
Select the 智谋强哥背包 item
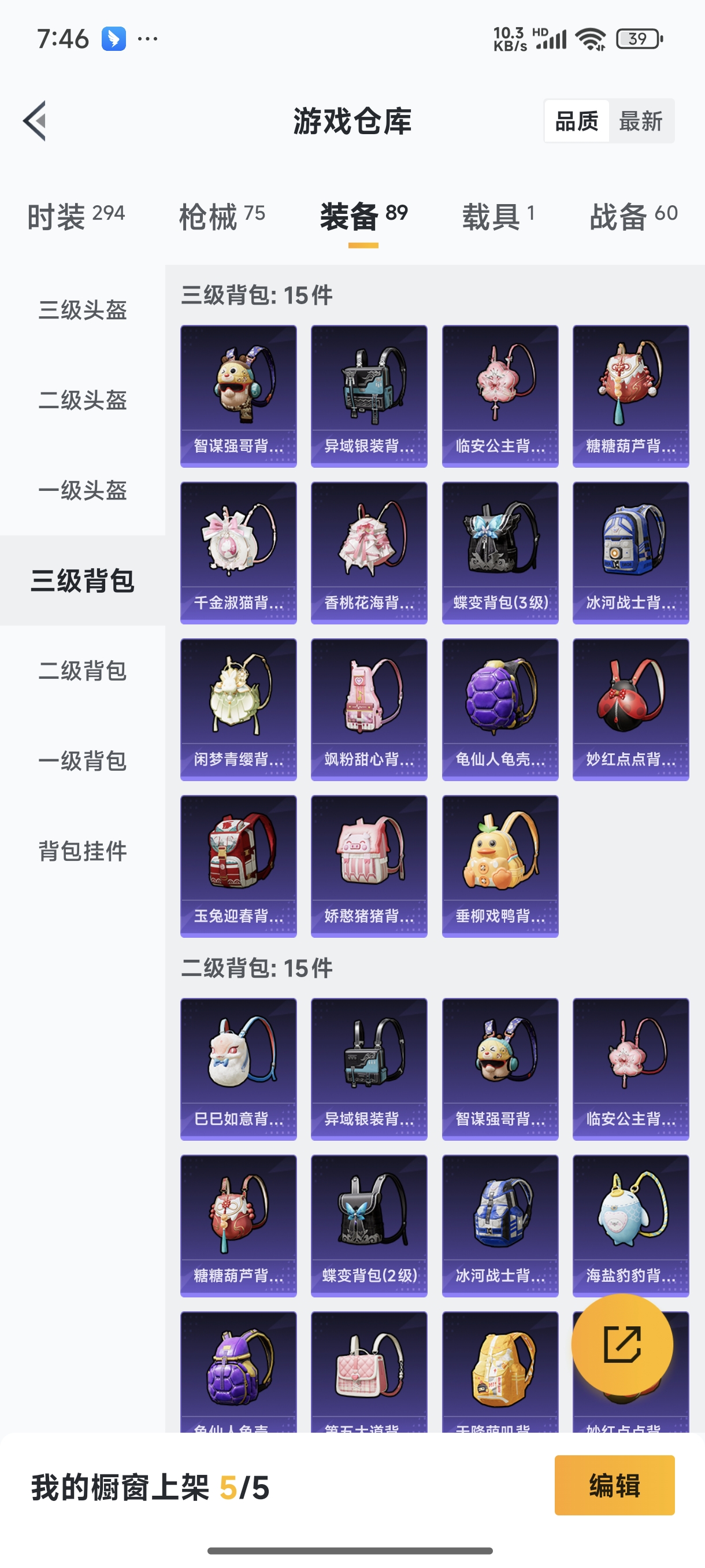click(x=239, y=395)
